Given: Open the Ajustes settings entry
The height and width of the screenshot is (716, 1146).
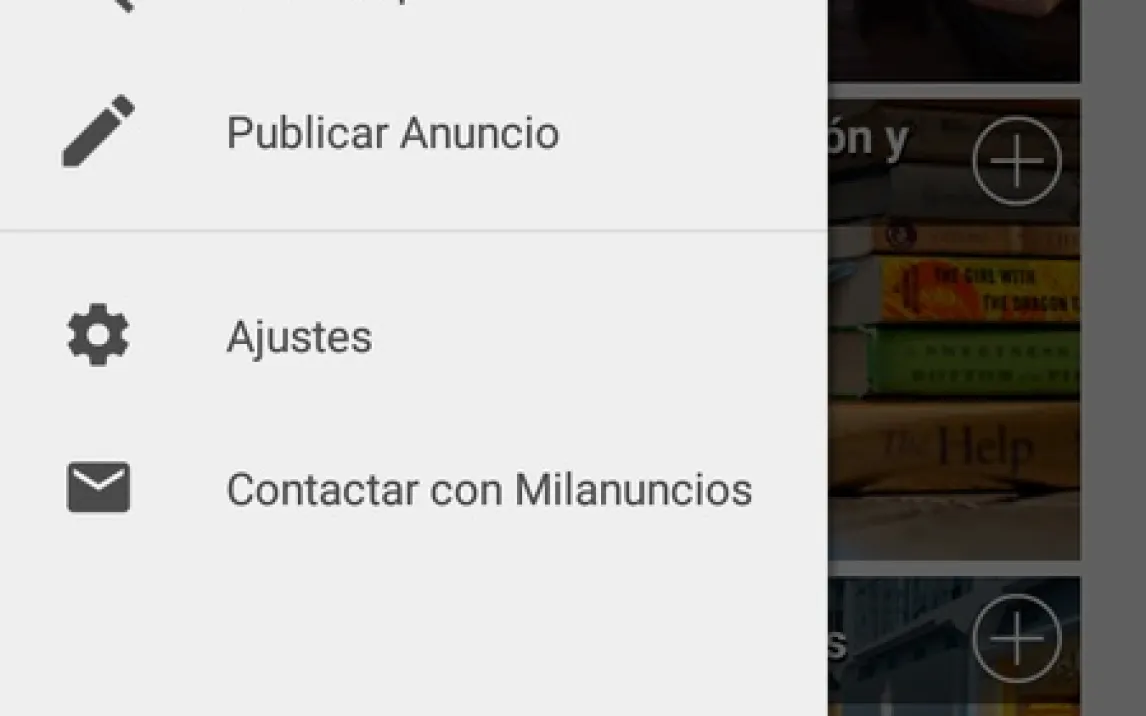Looking at the screenshot, I should click(299, 337).
